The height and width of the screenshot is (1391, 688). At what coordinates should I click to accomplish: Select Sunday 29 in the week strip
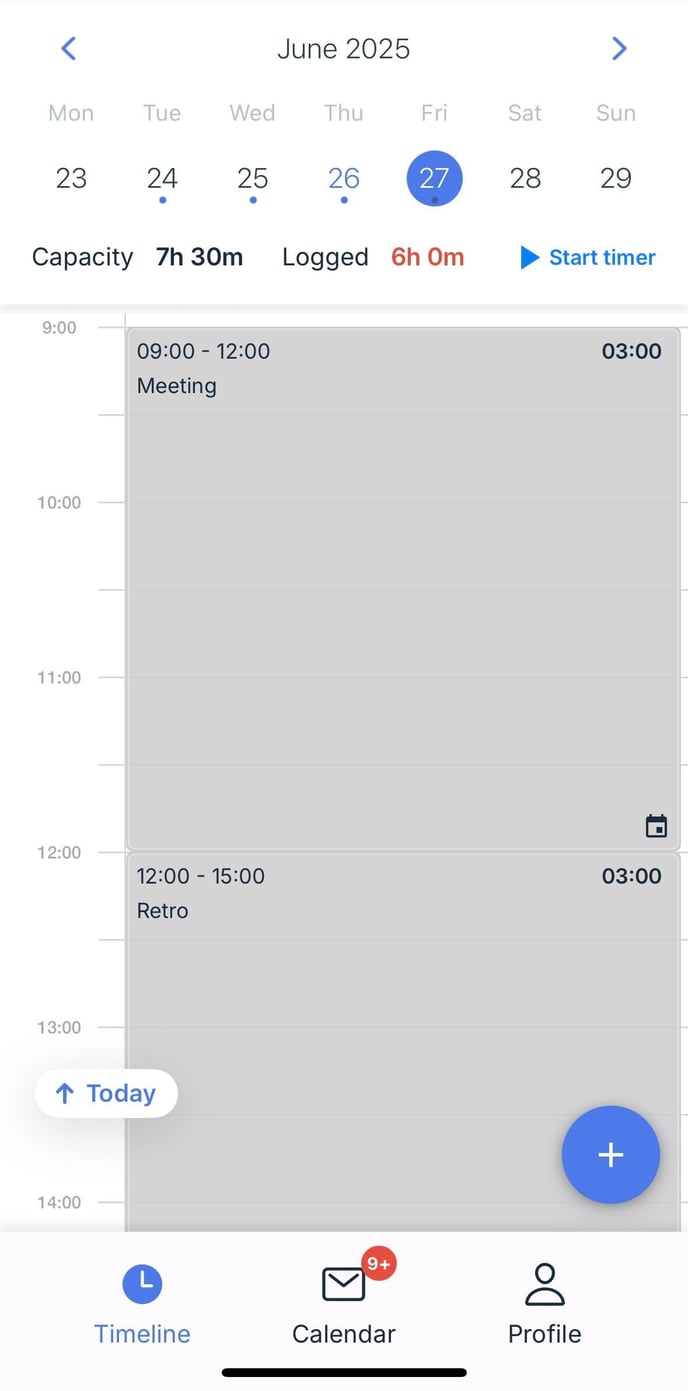(x=615, y=178)
